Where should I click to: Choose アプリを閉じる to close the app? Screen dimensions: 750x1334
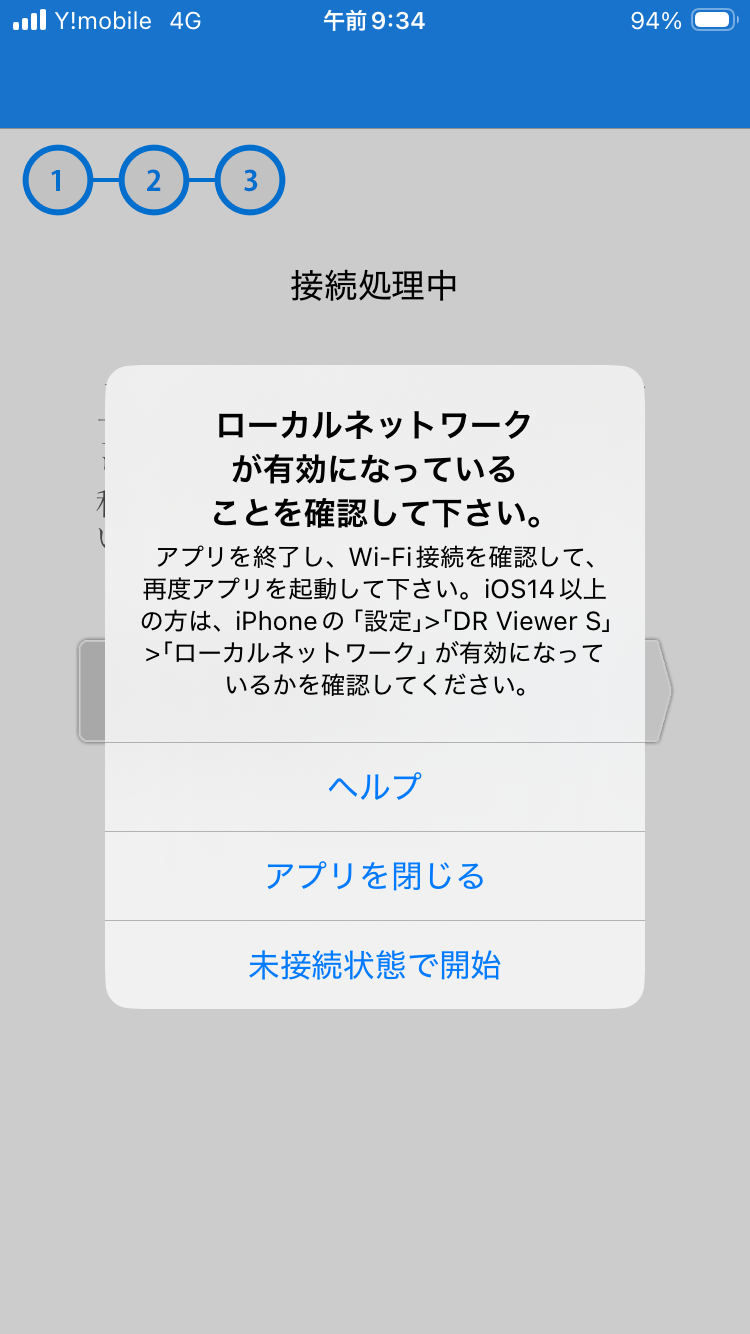pyautogui.click(x=374, y=876)
